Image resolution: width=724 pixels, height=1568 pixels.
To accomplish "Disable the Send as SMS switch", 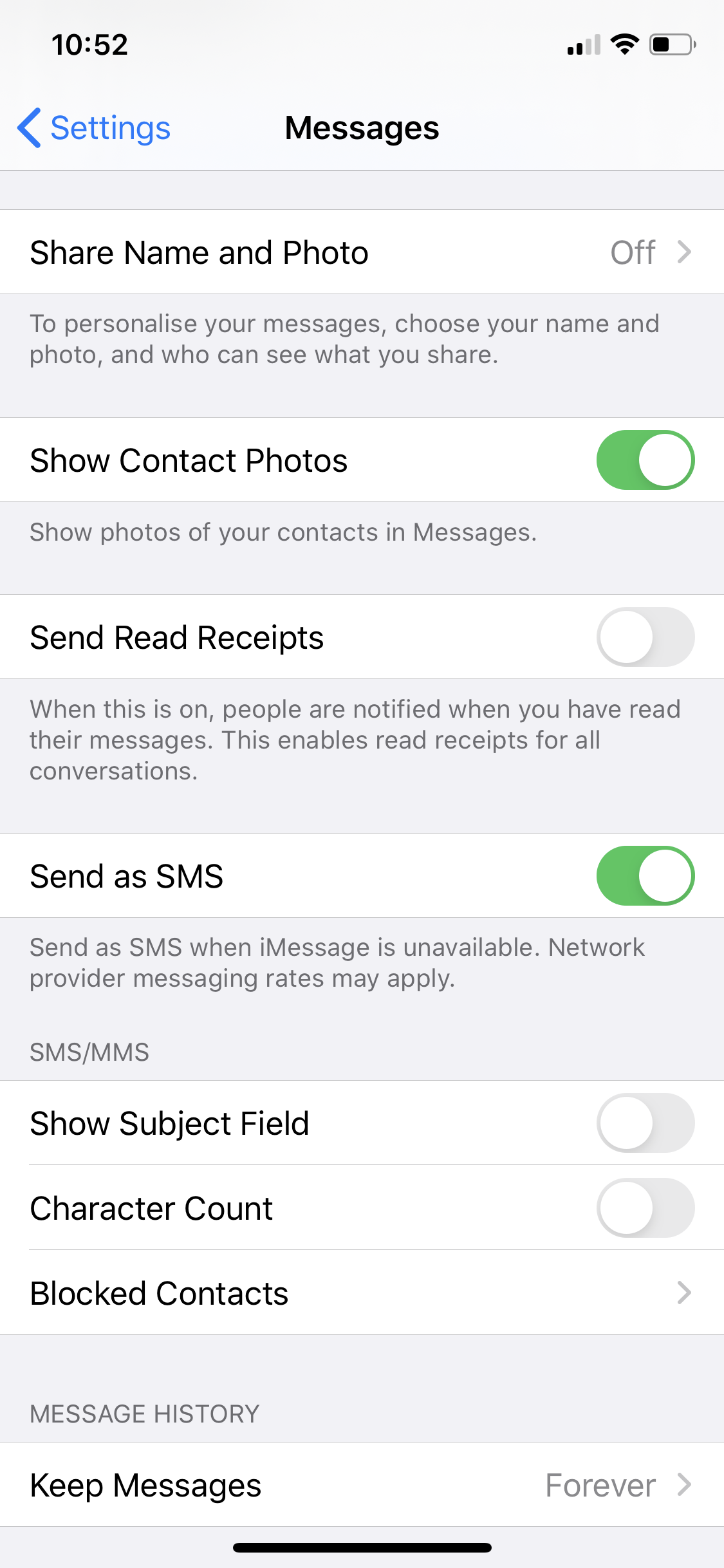I will (x=645, y=875).
